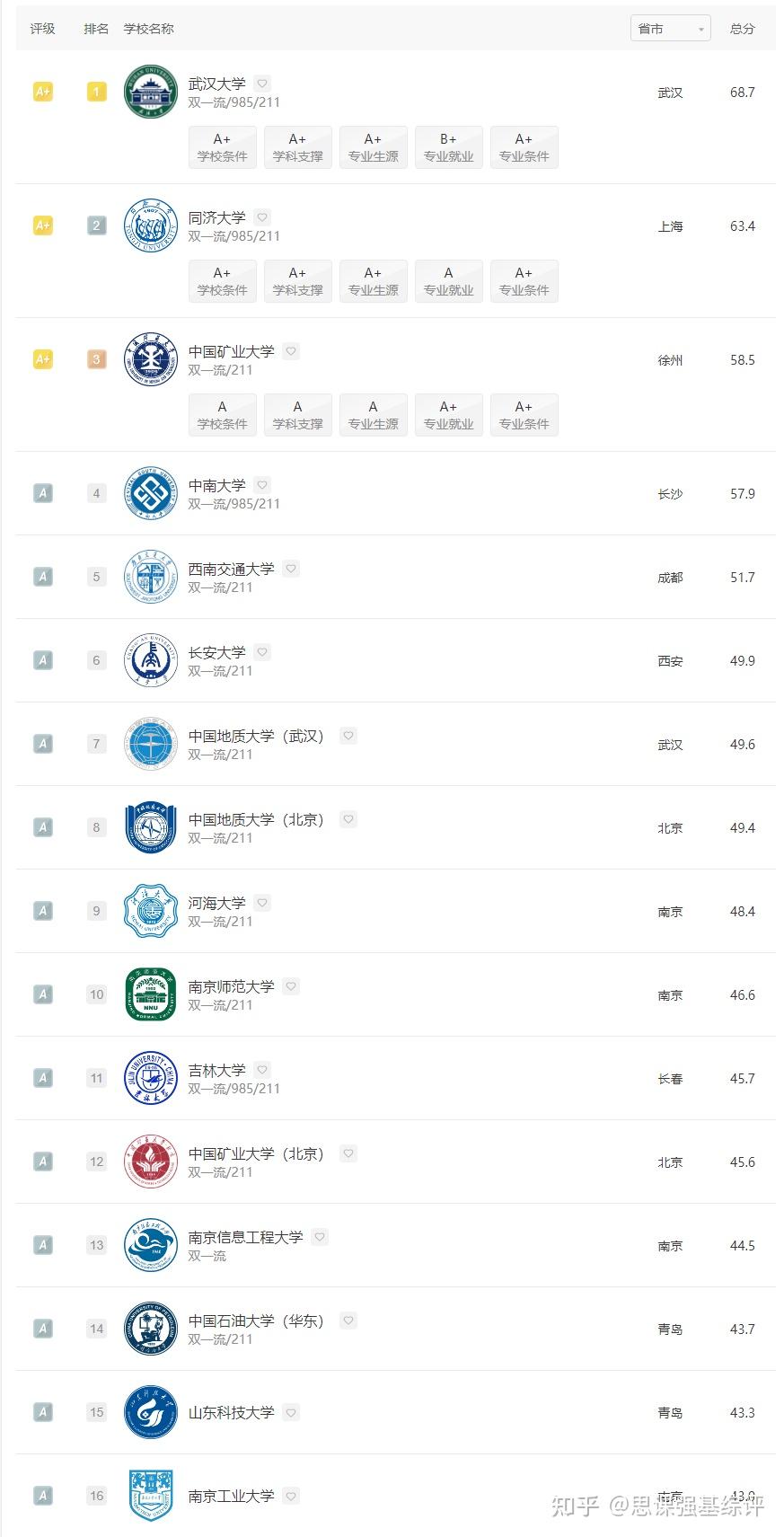784x1537 pixels.
Task: Tap the heart icon beside 中国矿业大学
Action: tap(291, 351)
